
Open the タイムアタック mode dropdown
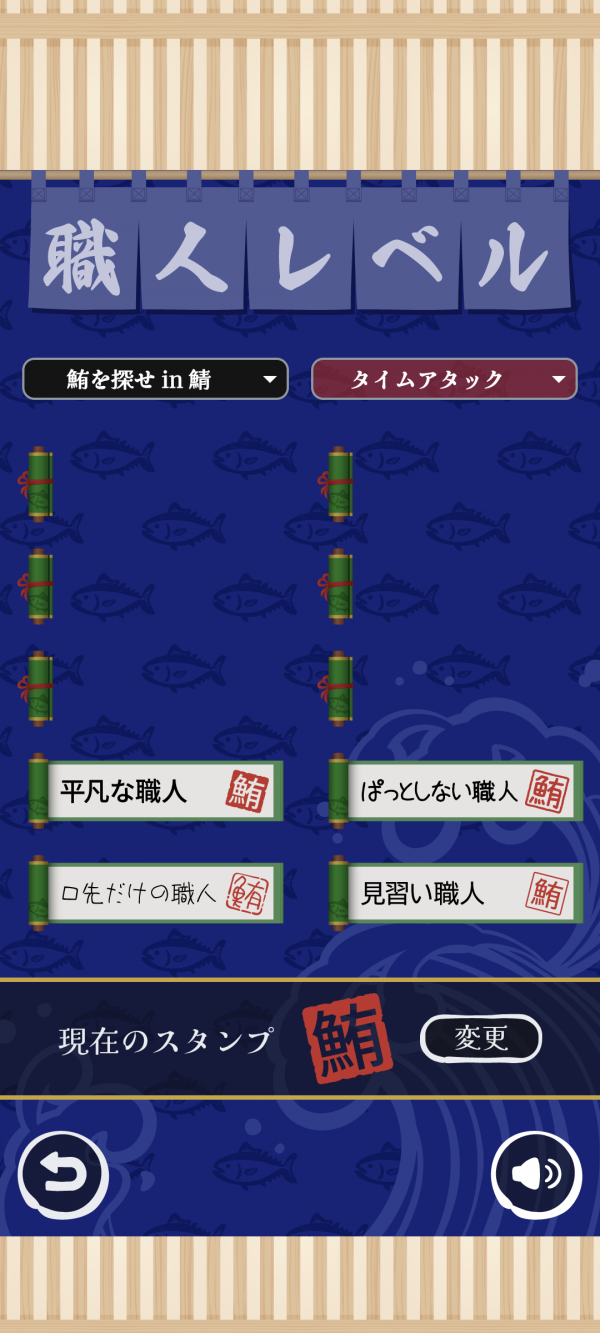[x=444, y=379]
